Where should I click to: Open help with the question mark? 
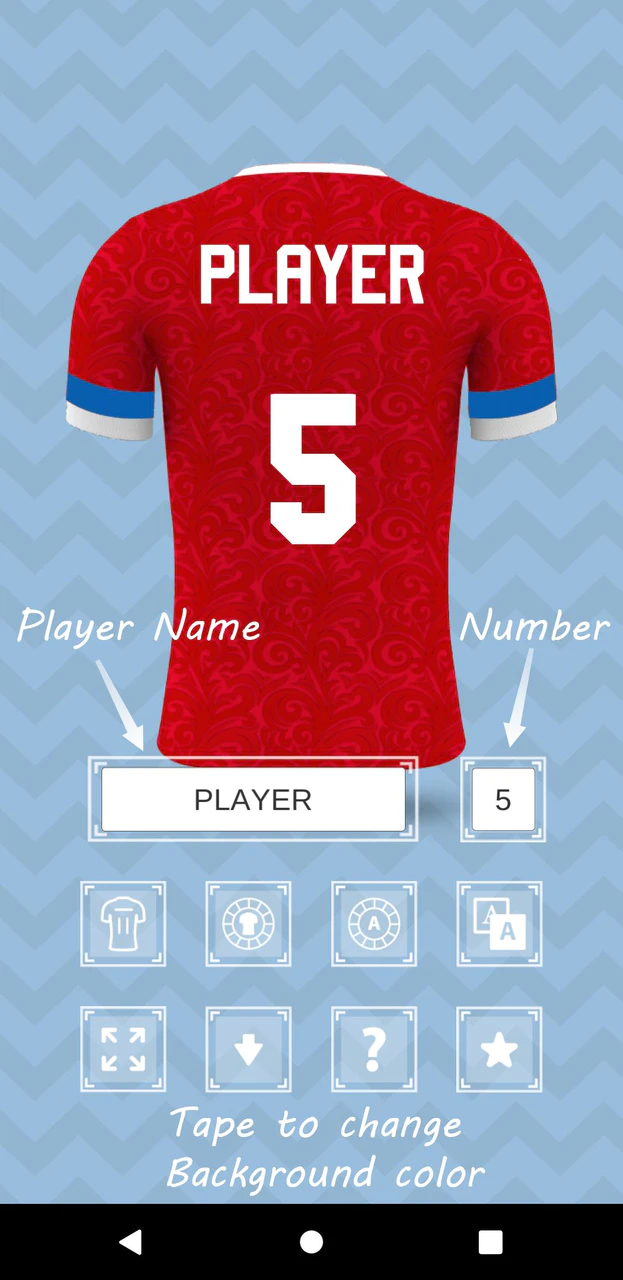click(374, 1049)
